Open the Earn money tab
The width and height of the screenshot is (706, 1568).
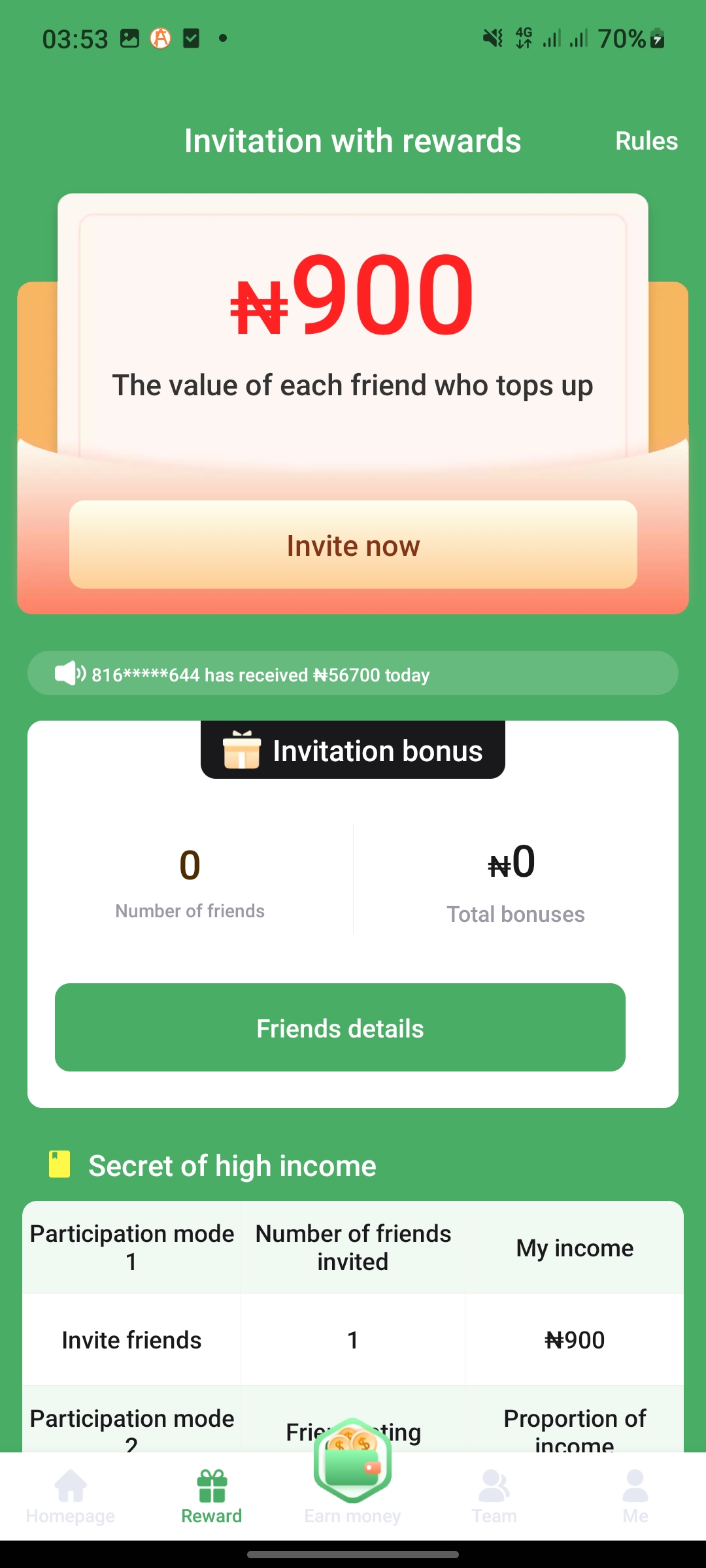[x=352, y=1483]
